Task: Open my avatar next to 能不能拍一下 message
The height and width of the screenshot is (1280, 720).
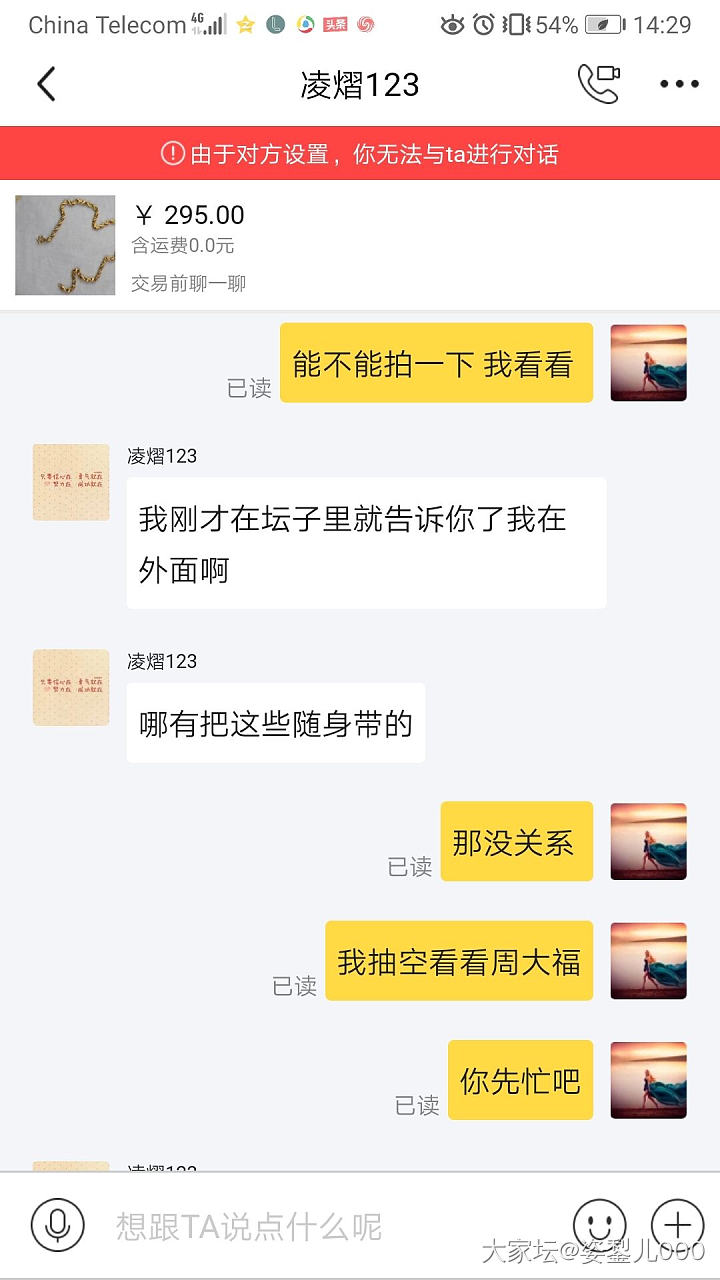Action: (x=648, y=363)
